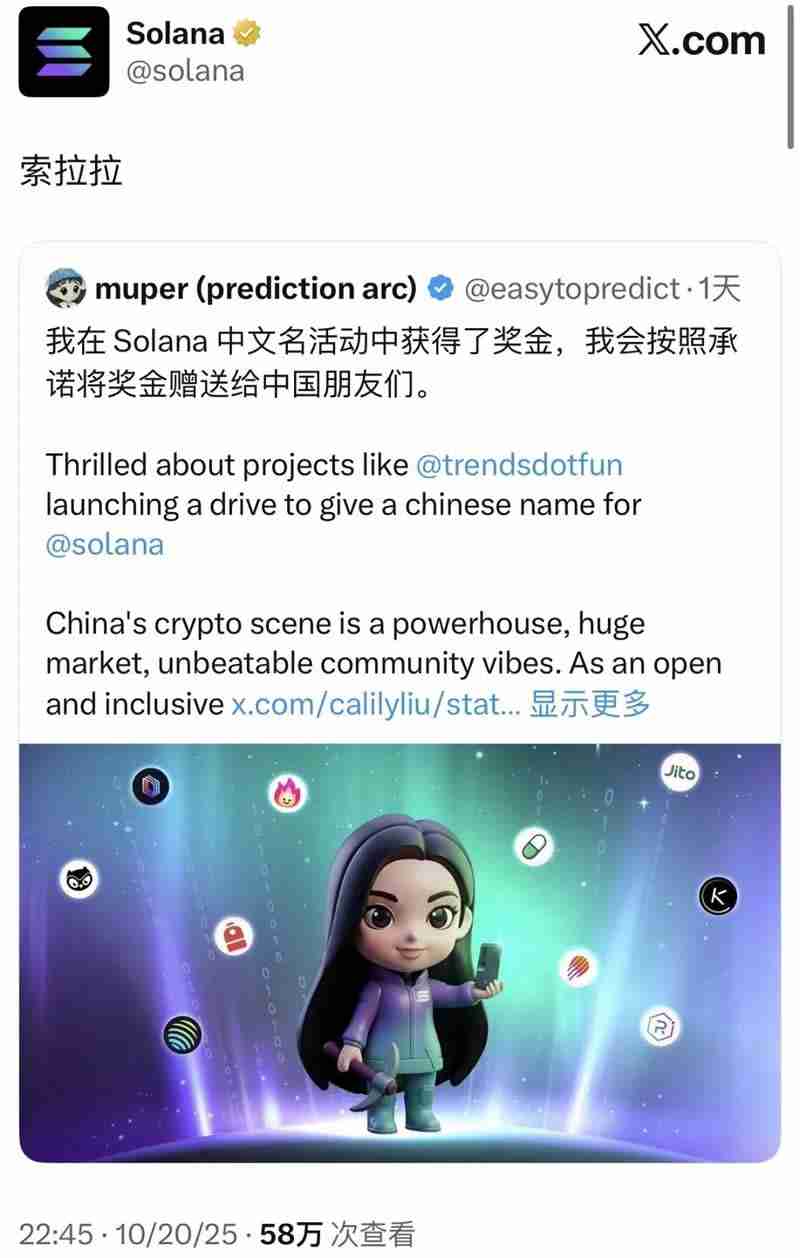Viewport: 800px width, 1258px height.
Task: View the quoted post's character image
Action: pyautogui.click(x=400, y=950)
